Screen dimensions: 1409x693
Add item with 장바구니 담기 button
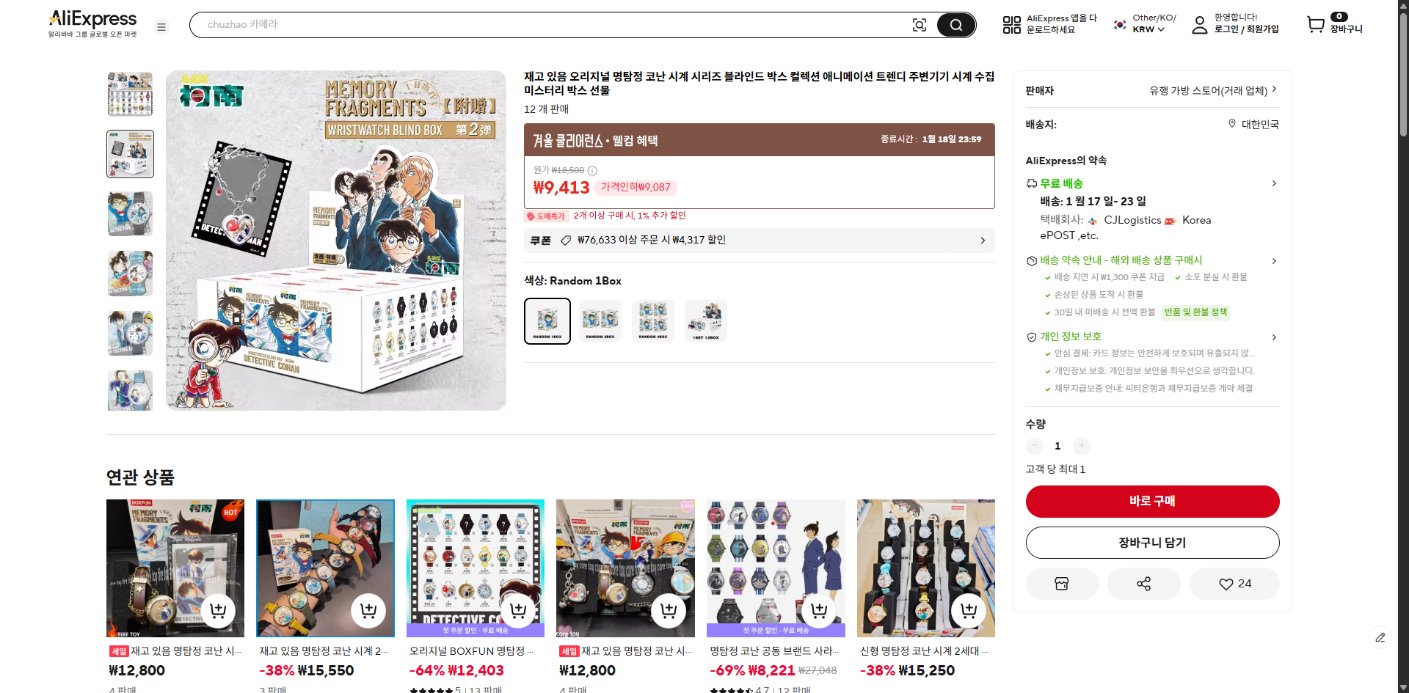pos(1152,542)
